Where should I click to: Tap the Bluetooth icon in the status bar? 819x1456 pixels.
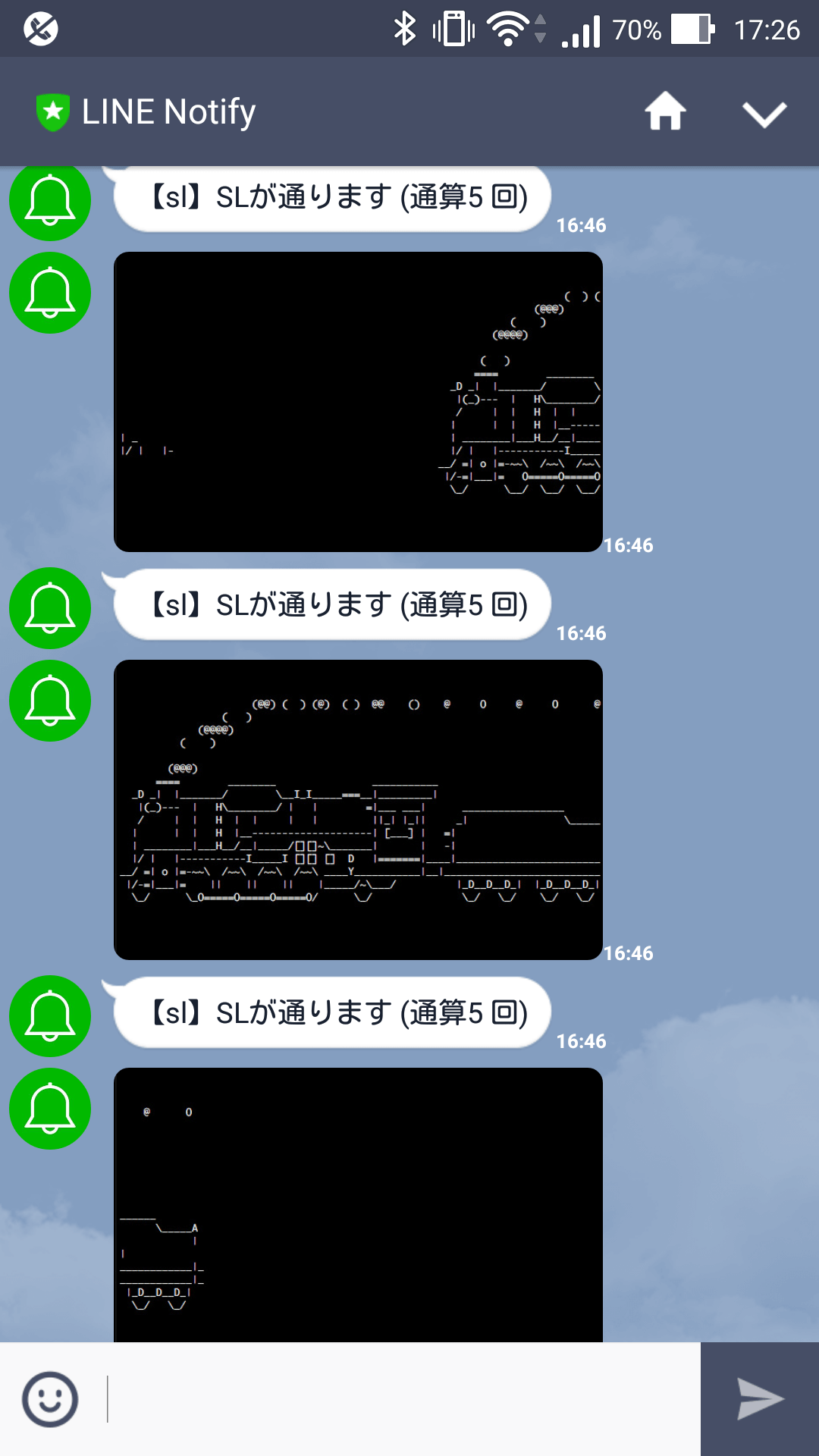[x=405, y=29]
